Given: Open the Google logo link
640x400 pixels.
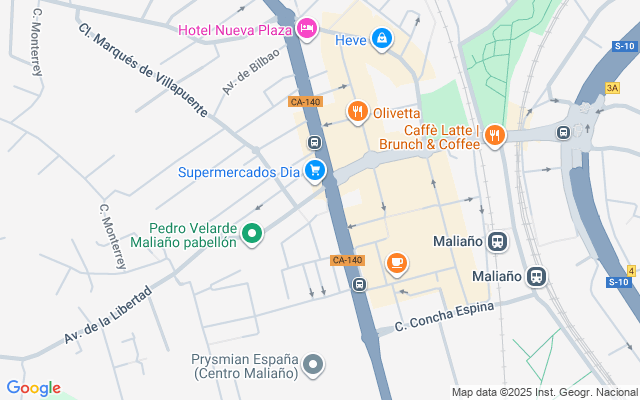Looking at the screenshot, I should tap(33, 388).
